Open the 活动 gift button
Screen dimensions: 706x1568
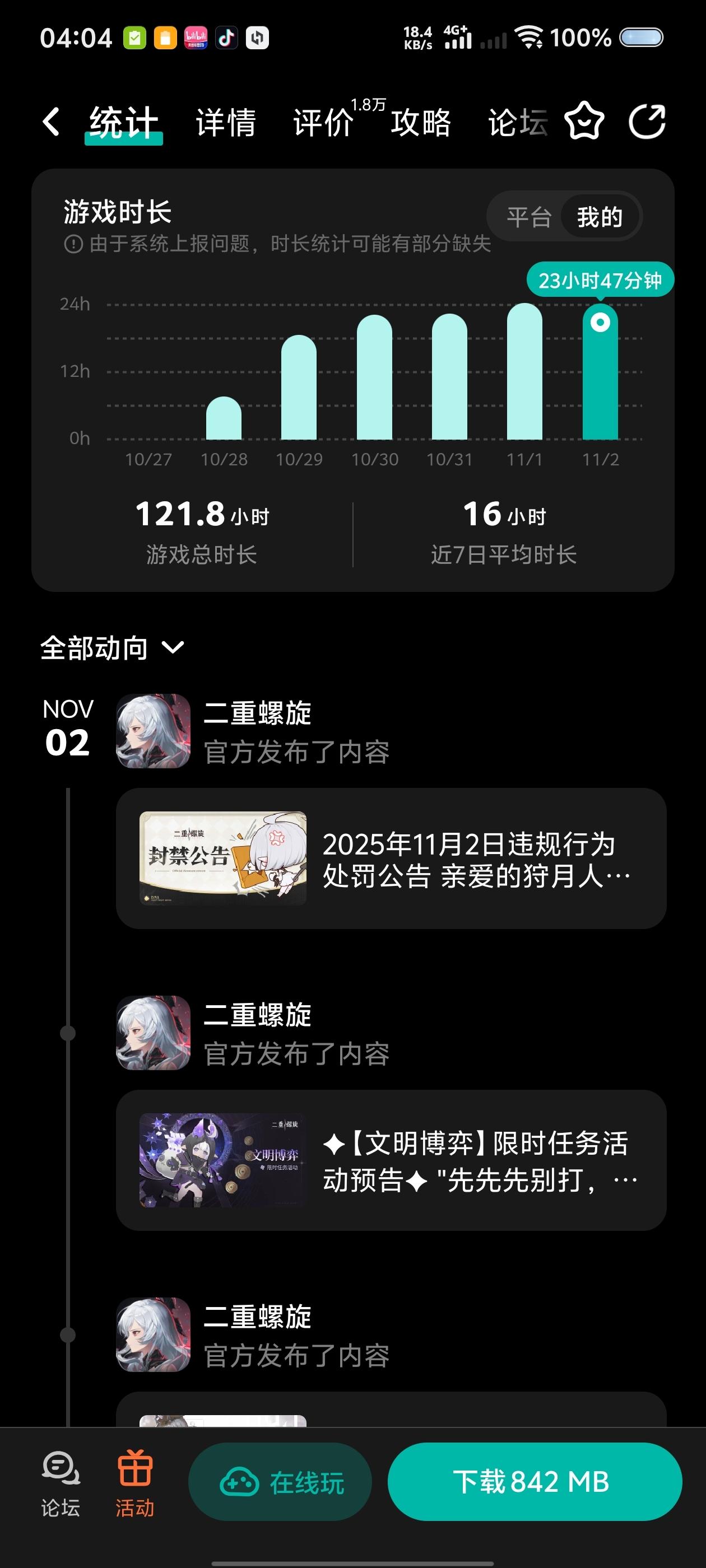(134, 1483)
